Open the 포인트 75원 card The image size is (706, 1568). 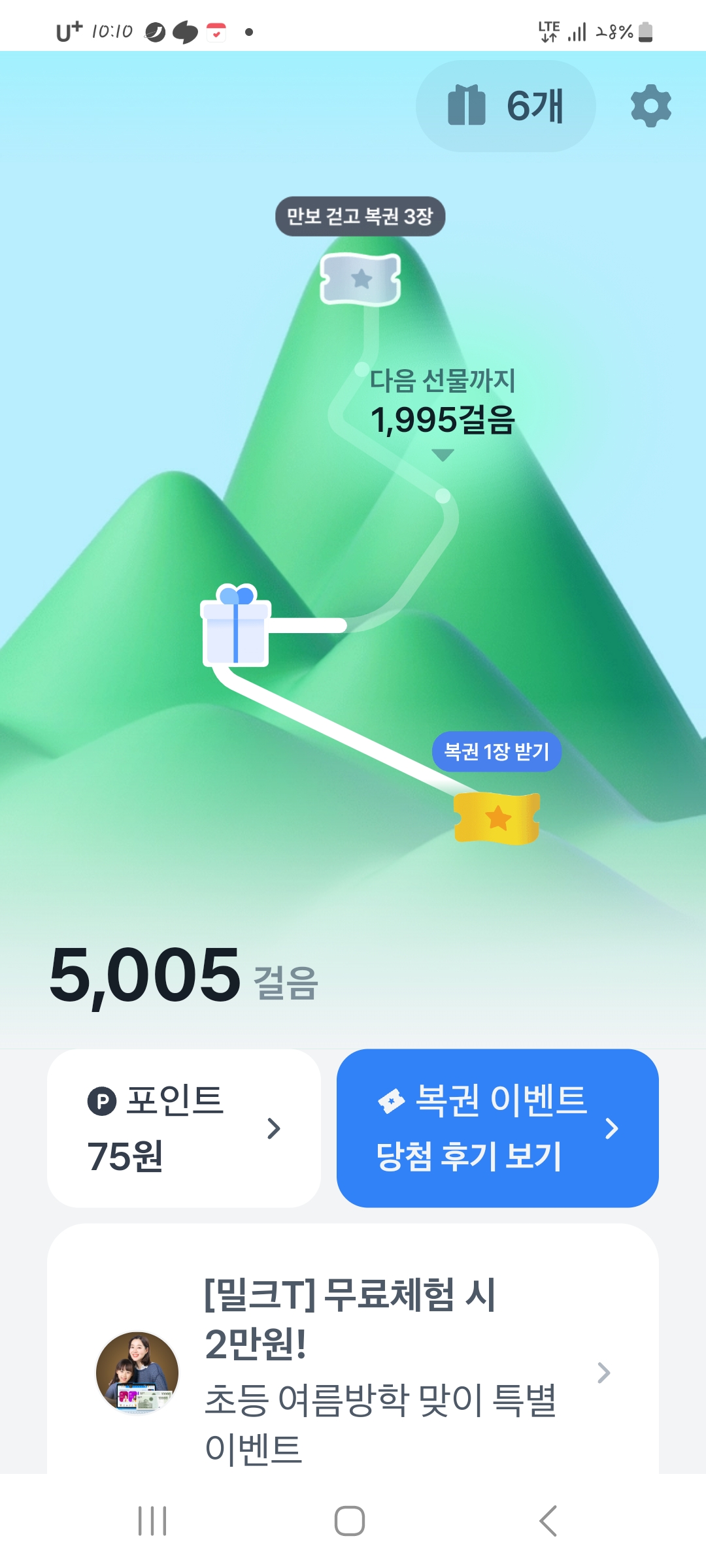184,1128
